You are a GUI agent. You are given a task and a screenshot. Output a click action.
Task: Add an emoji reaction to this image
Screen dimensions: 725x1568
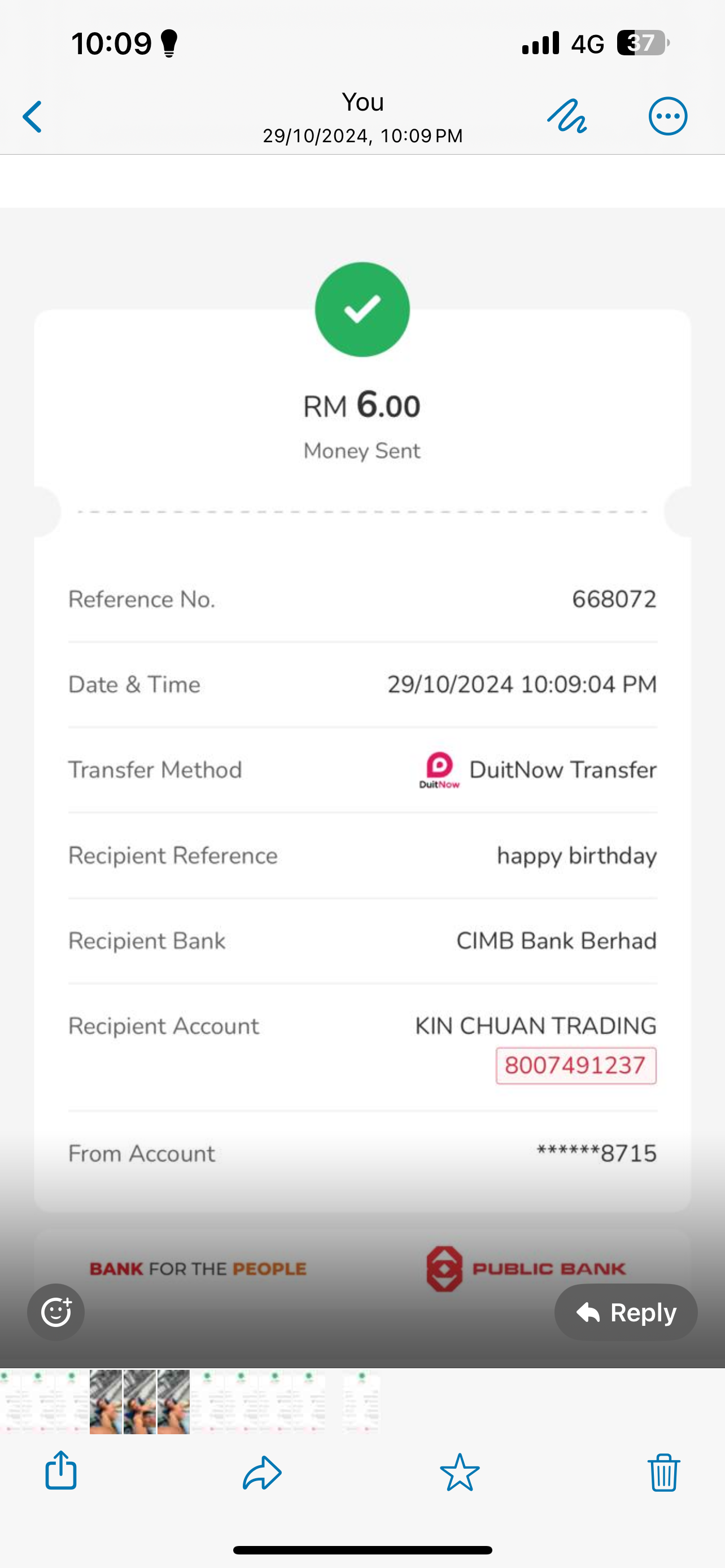(x=56, y=1312)
